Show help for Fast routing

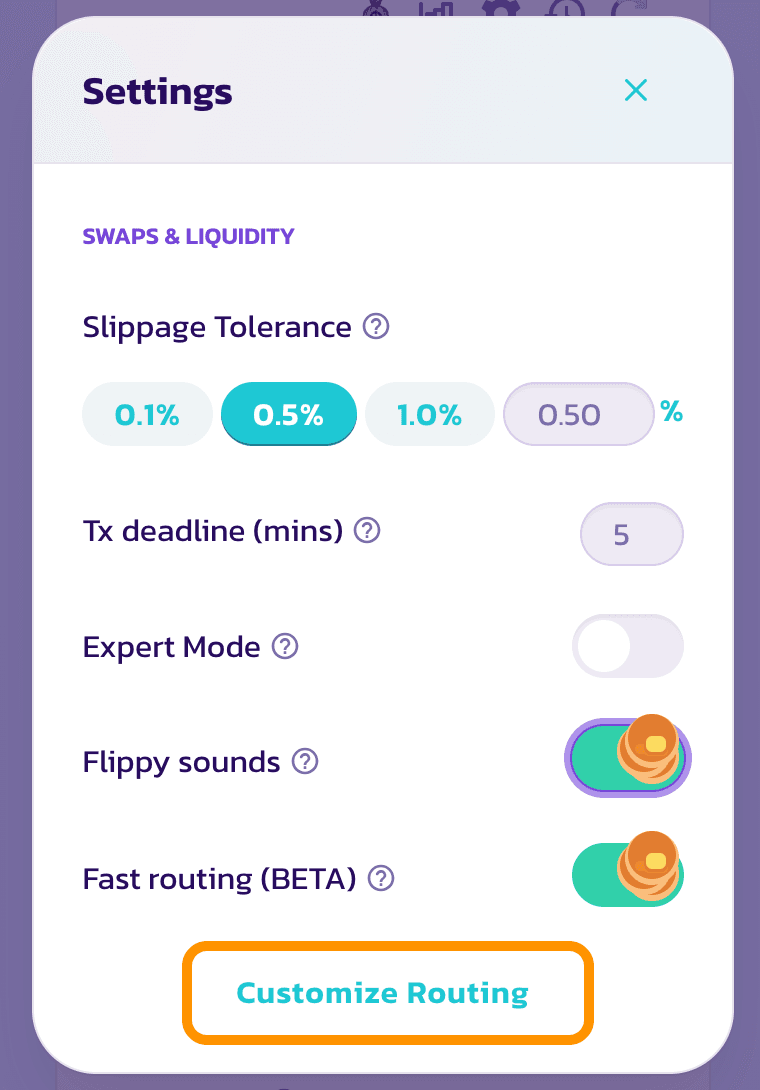pyautogui.click(x=381, y=879)
